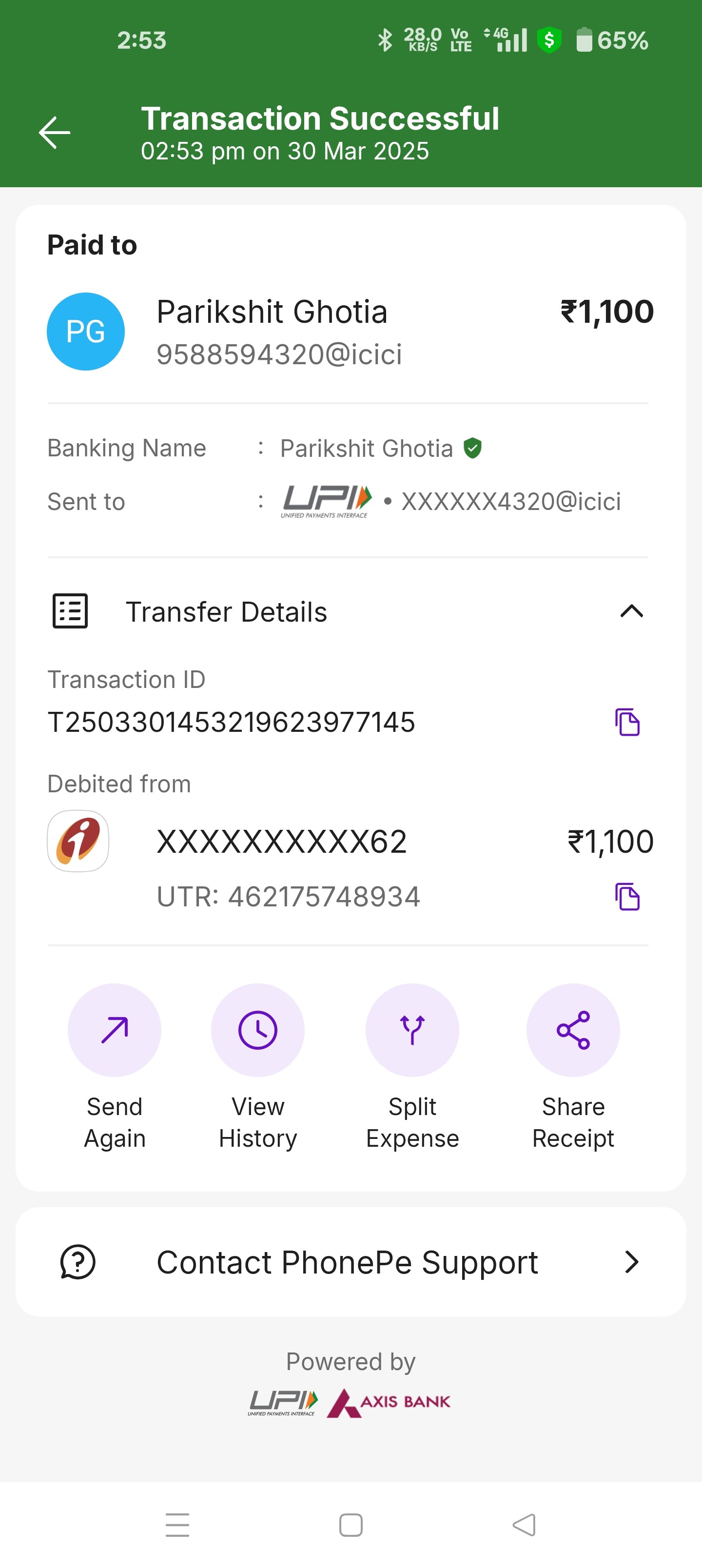The width and height of the screenshot is (702, 1568).
Task: Tap the system home button
Action: point(351,1525)
